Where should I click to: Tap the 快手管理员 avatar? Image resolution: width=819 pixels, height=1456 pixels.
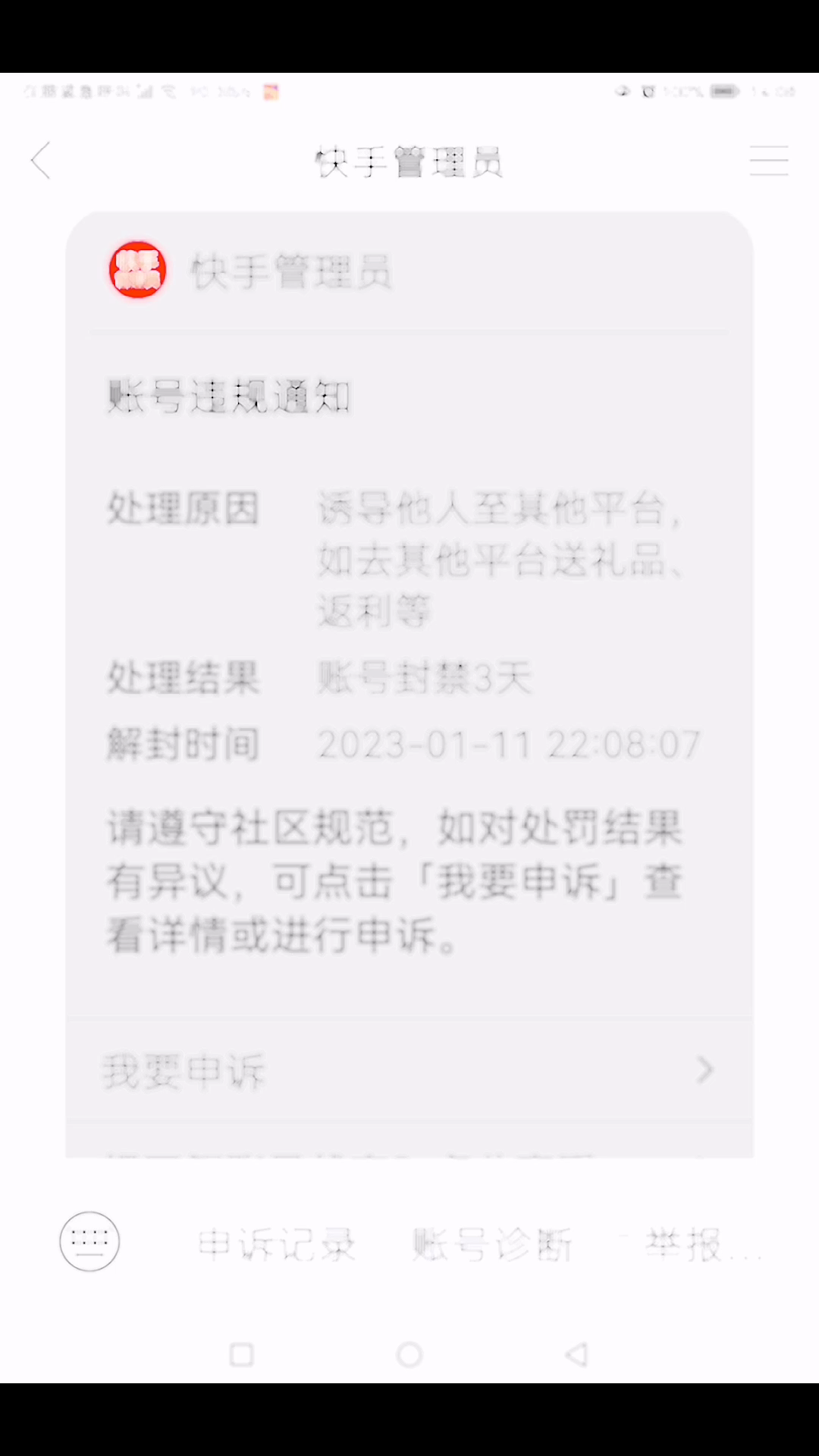coord(137,270)
